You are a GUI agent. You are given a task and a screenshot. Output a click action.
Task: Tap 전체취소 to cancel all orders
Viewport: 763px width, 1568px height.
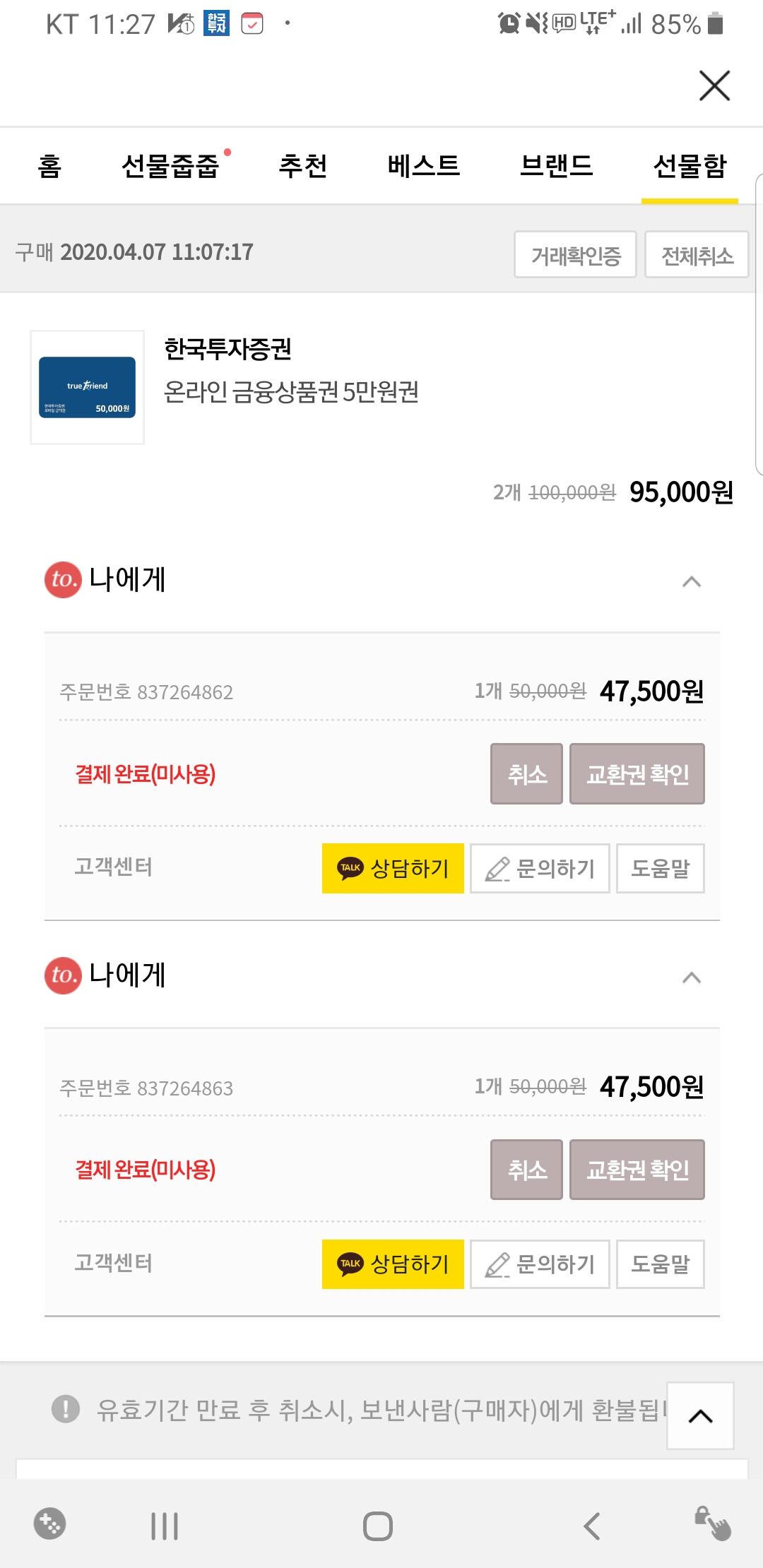pos(697,254)
